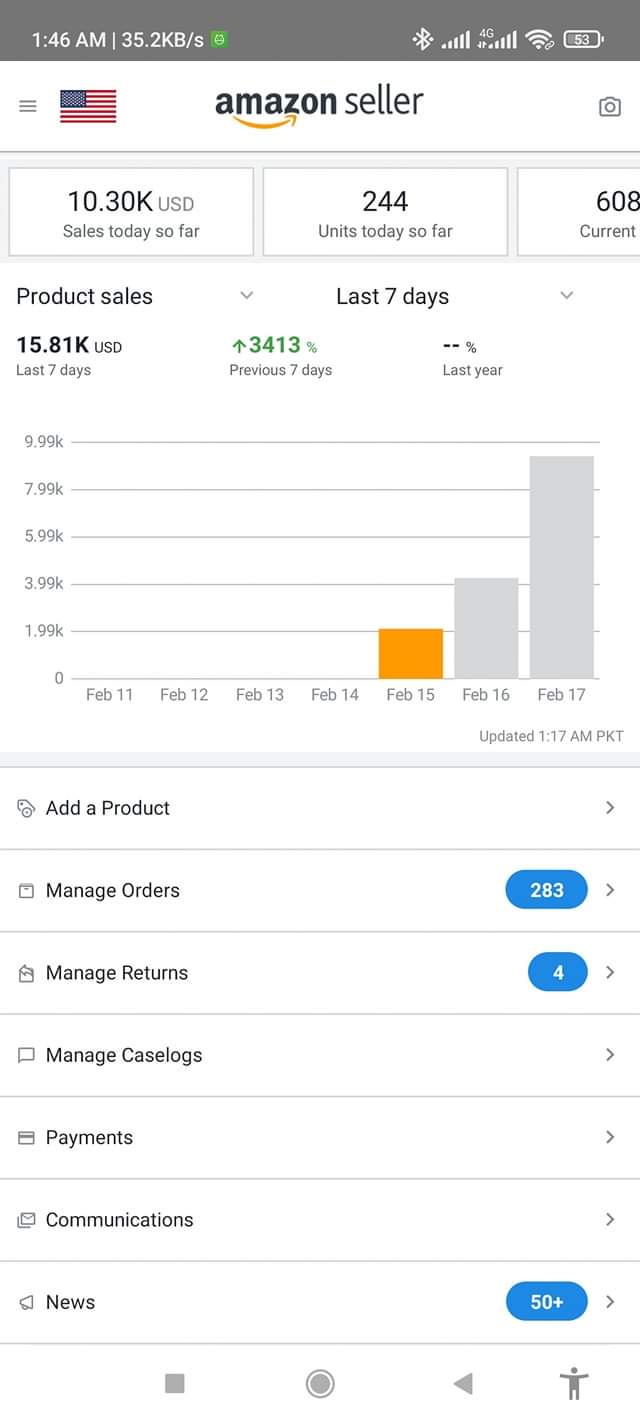Open Add a Product
640x1422 pixels.
tap(320, 808)
